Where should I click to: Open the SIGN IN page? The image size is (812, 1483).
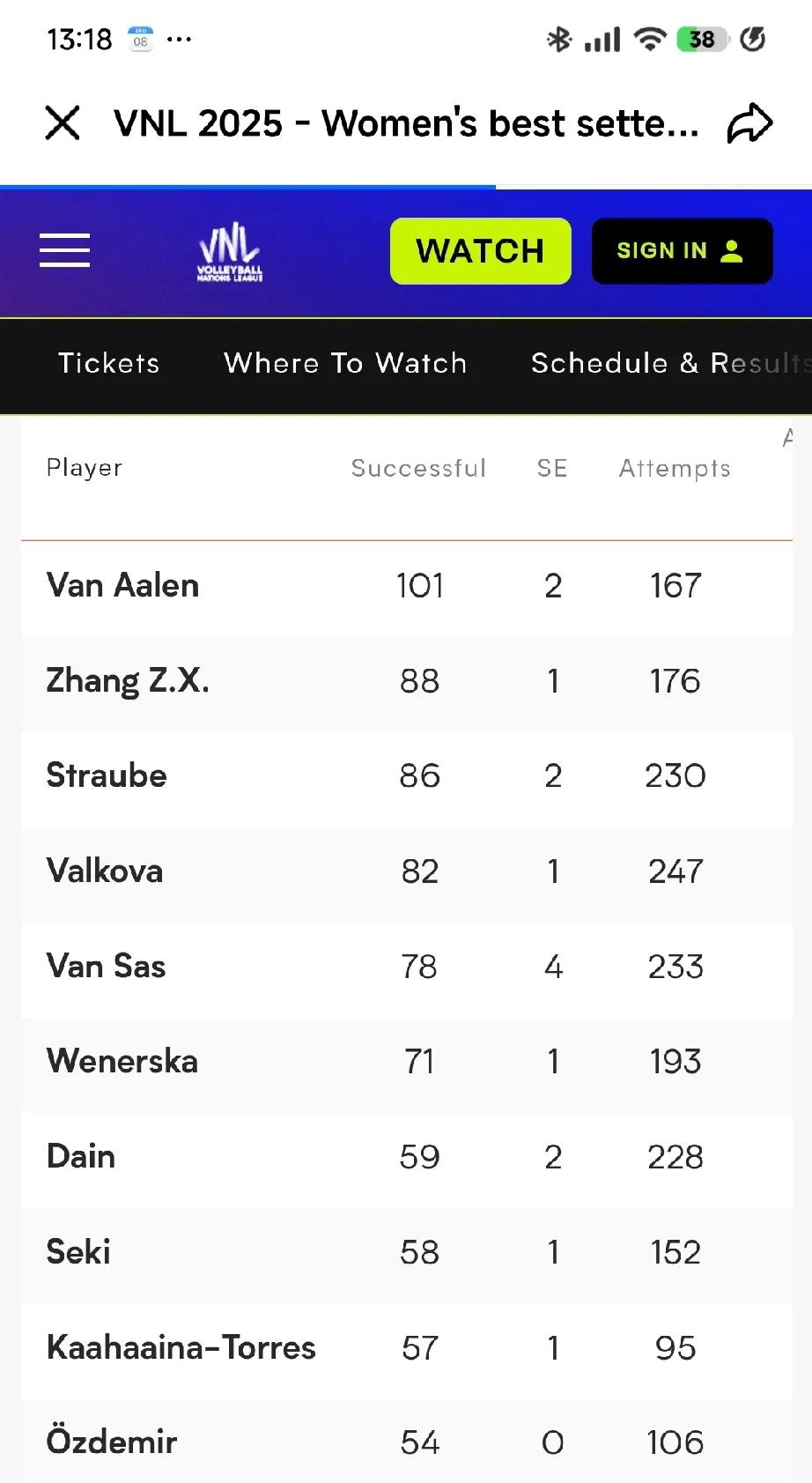[682, 251]
